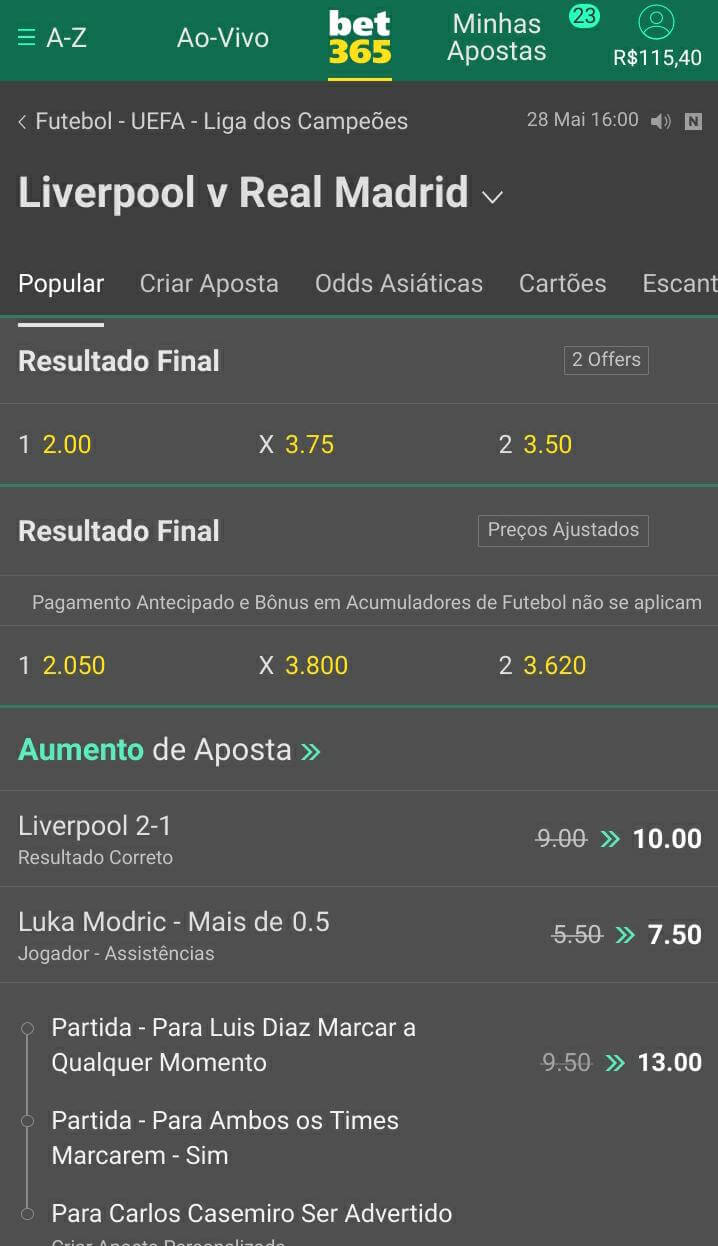Select adjusted price 2.050 for Liverpool
This screenshot has width=718, height=1246.
coord(73,665)
